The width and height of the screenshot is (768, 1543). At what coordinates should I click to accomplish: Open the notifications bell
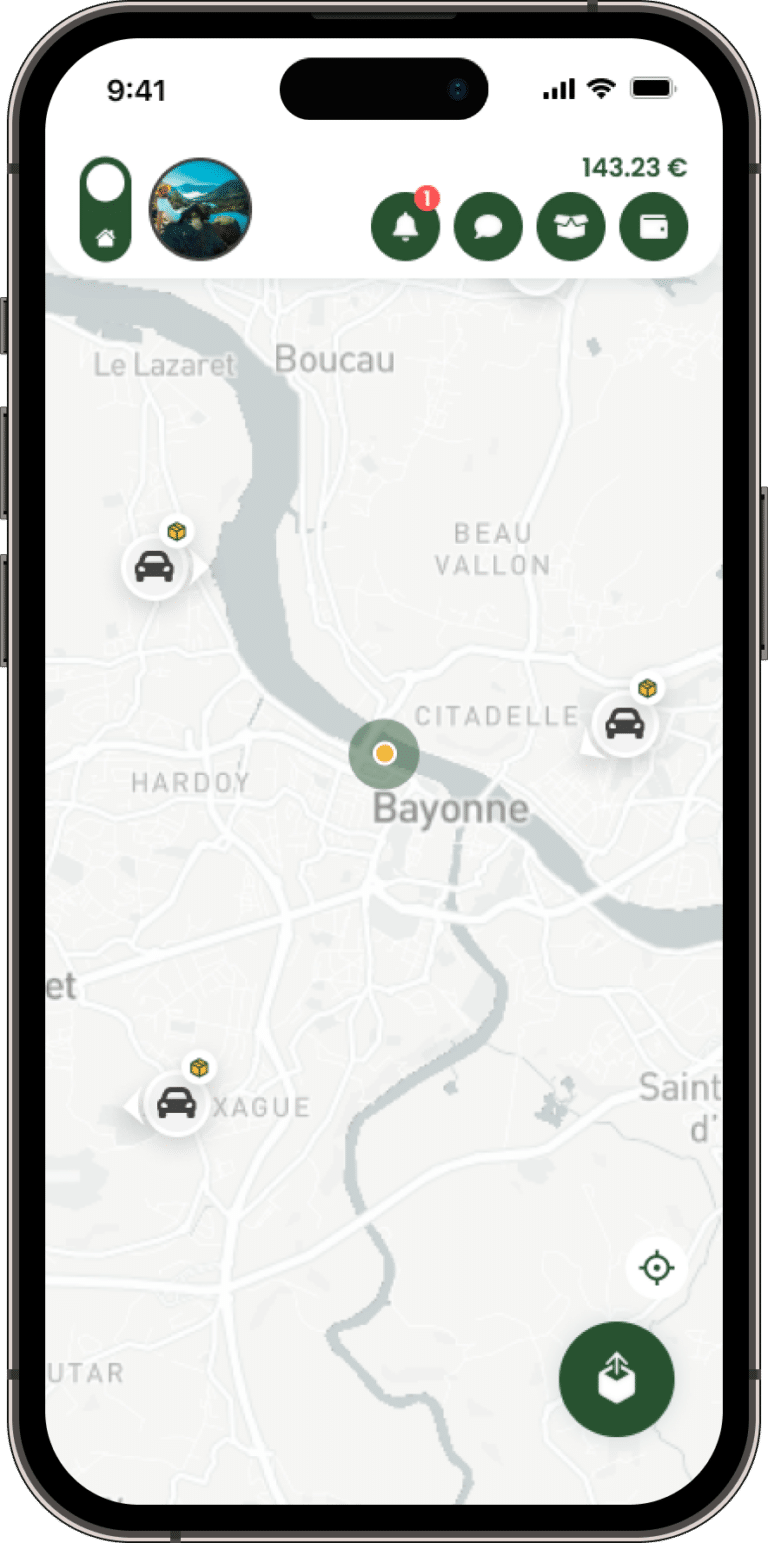coord(405,227)
